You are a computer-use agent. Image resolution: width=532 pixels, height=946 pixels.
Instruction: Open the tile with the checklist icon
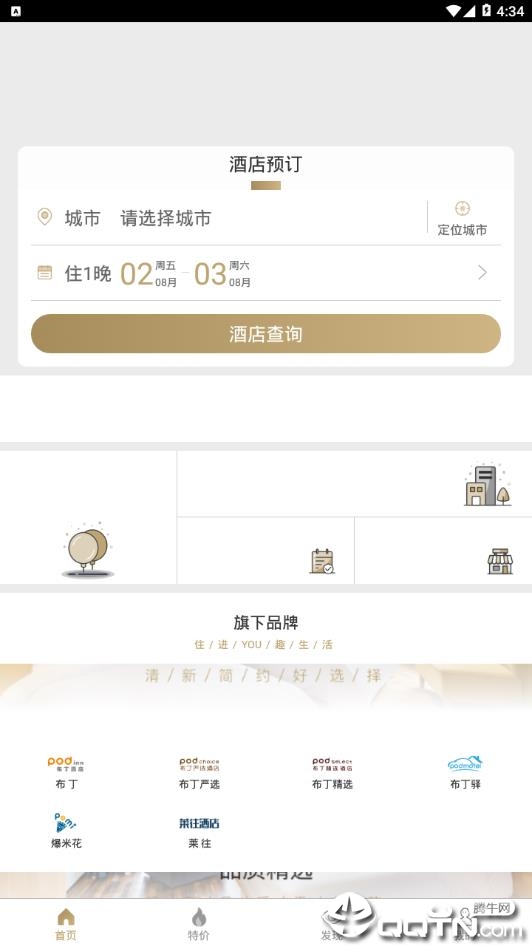pyautogui.click(x=266, y=551)
